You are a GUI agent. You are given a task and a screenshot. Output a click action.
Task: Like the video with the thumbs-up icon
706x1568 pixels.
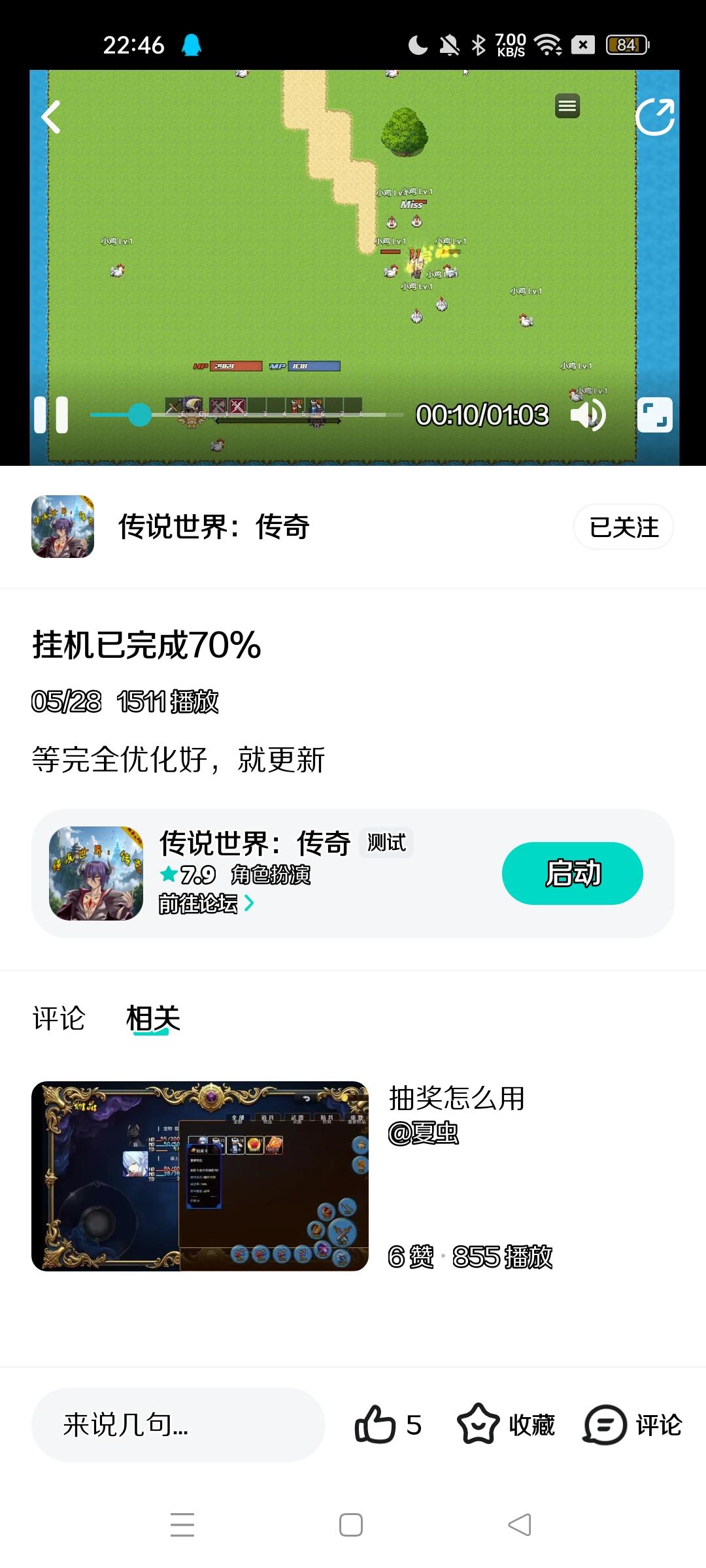(378, 1424)
